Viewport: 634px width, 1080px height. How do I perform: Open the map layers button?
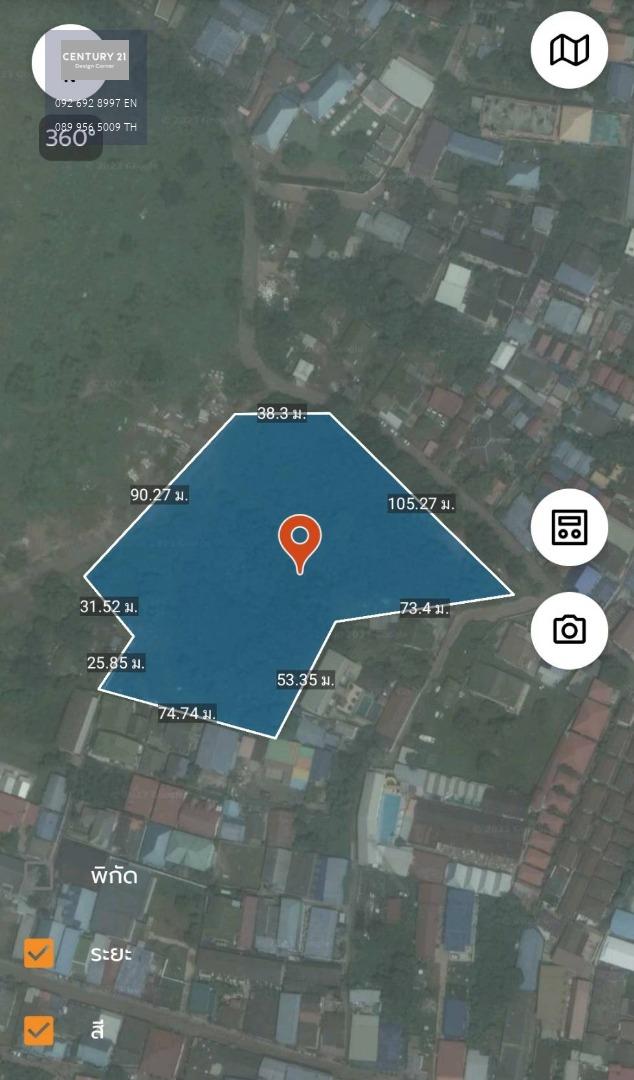[x=569, y=50]
